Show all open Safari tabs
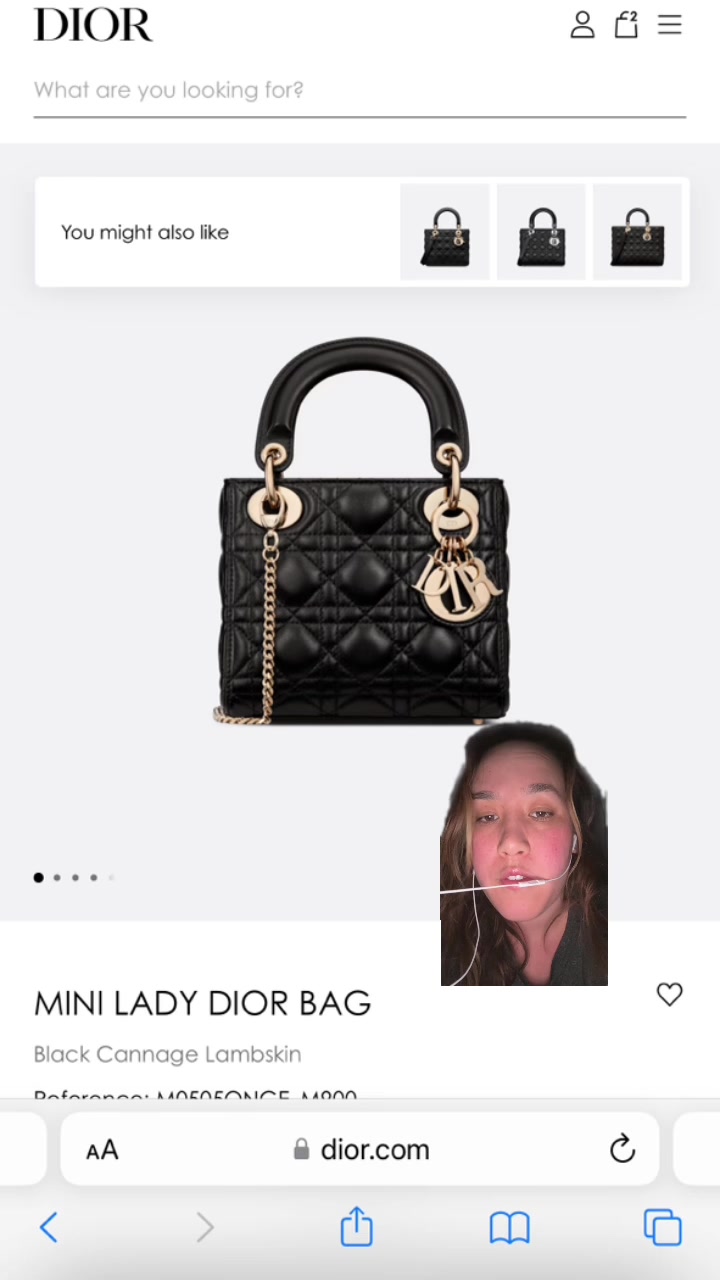 tap(662, 1227)
